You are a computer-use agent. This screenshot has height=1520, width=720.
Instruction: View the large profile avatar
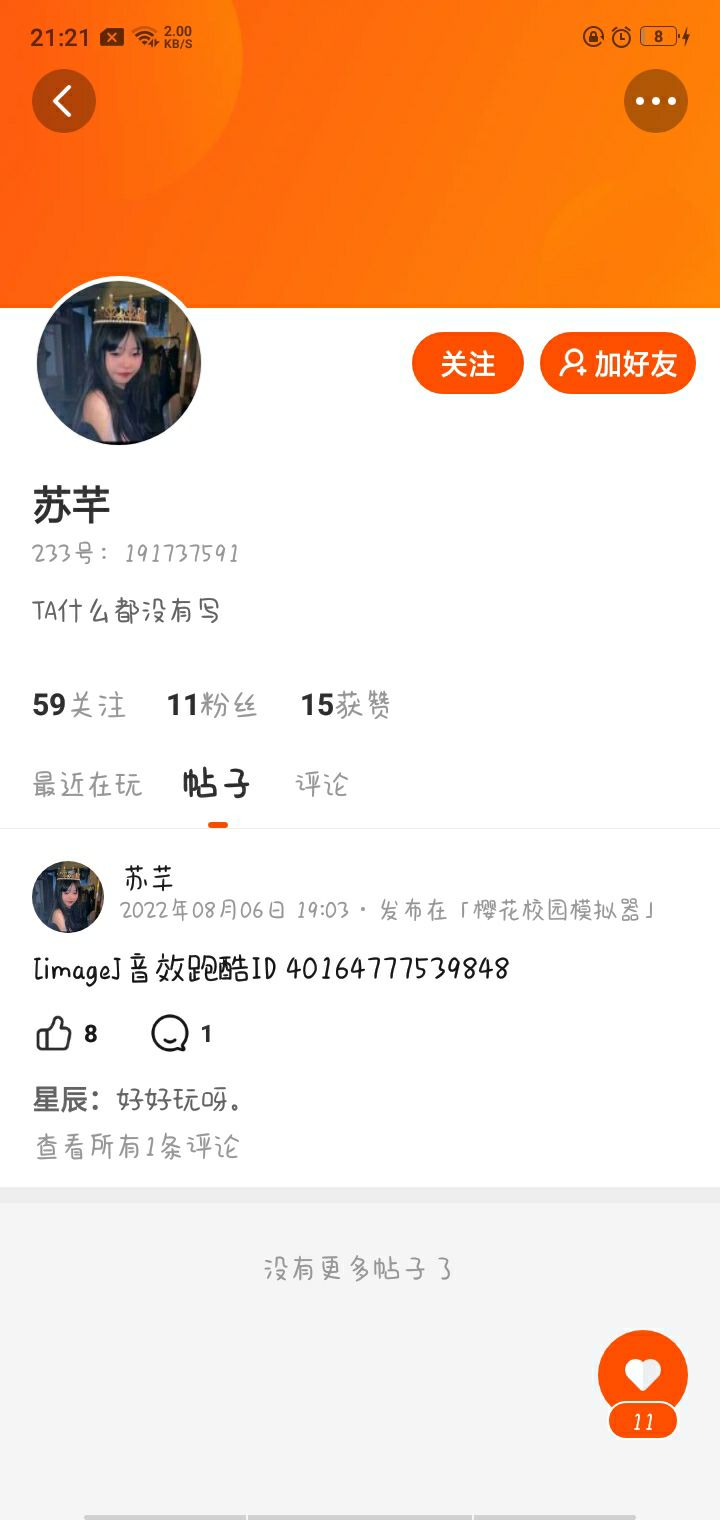tap(119, 363)
